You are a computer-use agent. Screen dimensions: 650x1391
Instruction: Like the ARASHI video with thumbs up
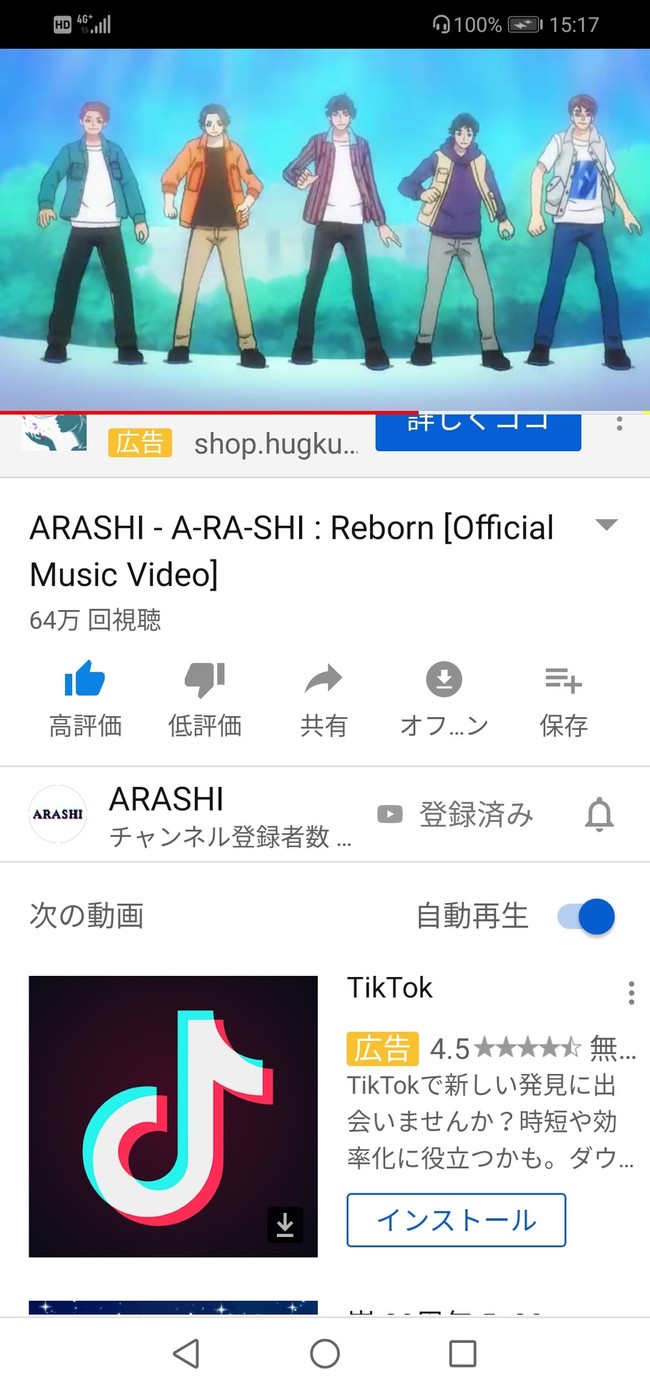(85, 681)
